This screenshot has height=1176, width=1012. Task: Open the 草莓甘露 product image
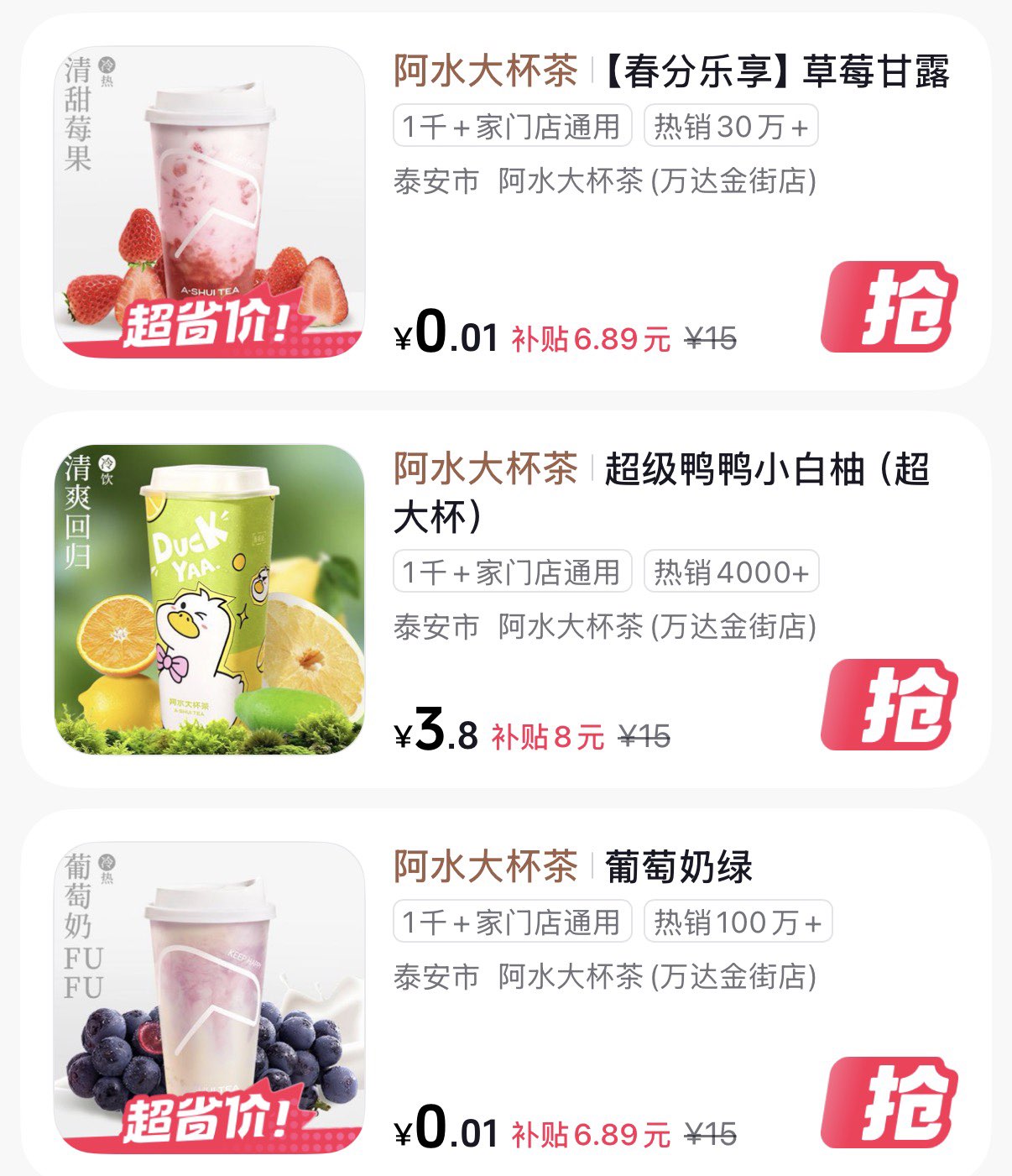[210, 201]
